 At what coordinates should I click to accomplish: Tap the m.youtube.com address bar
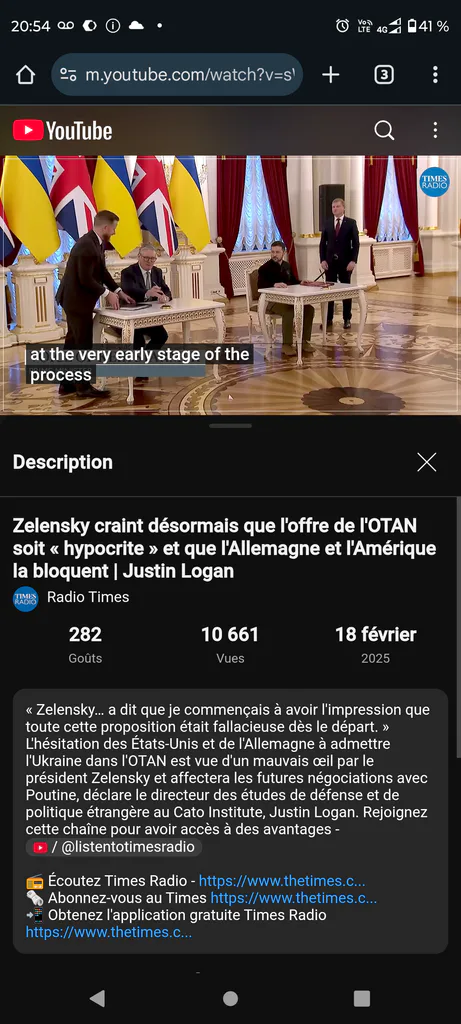(177, 75)
